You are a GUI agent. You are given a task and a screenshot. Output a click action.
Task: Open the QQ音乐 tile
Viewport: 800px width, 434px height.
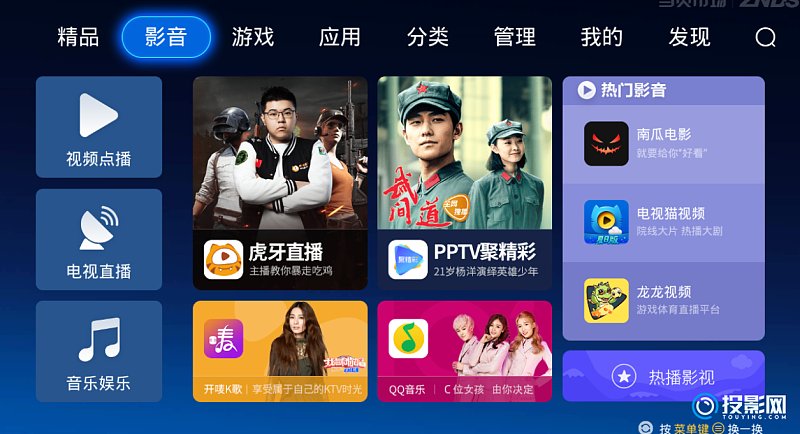[464, 351]
